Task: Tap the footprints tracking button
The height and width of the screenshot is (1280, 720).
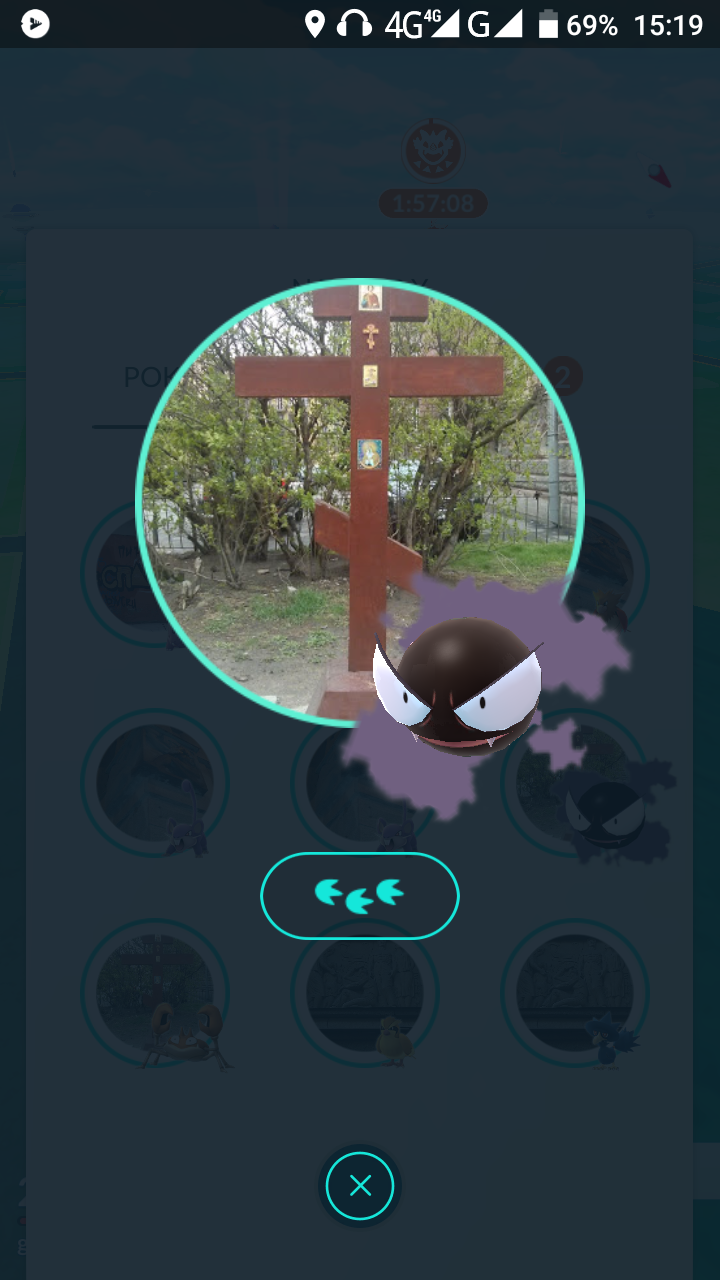Action: (360, 896)
